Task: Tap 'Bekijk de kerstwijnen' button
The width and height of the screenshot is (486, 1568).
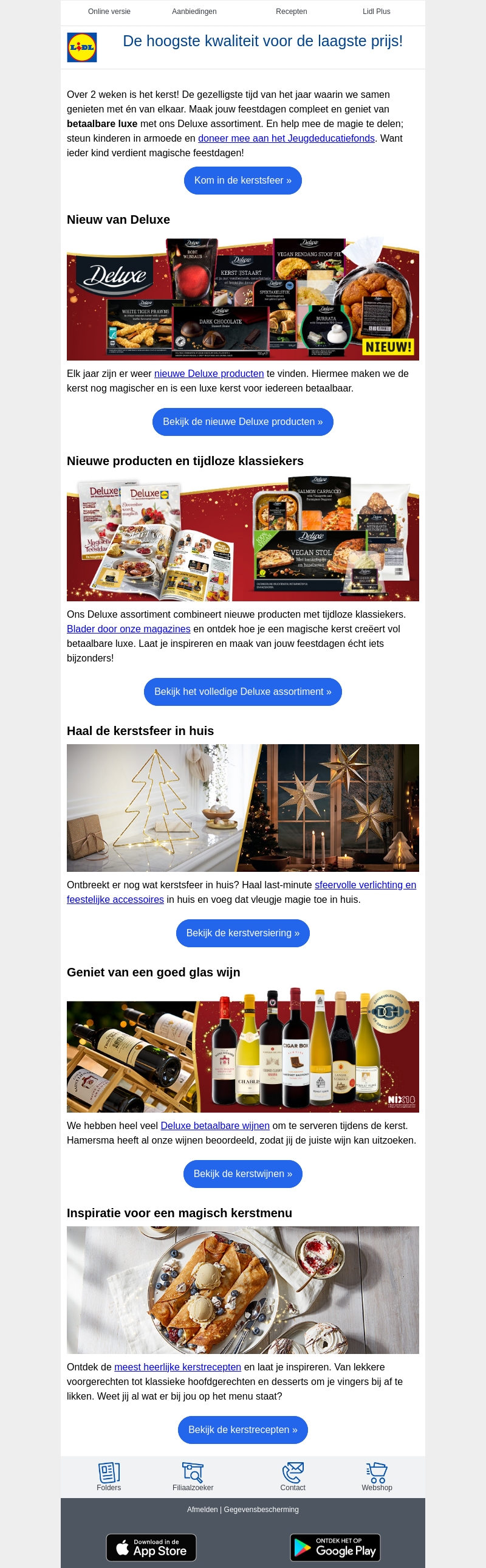Action: click(x=242, y=1173)
